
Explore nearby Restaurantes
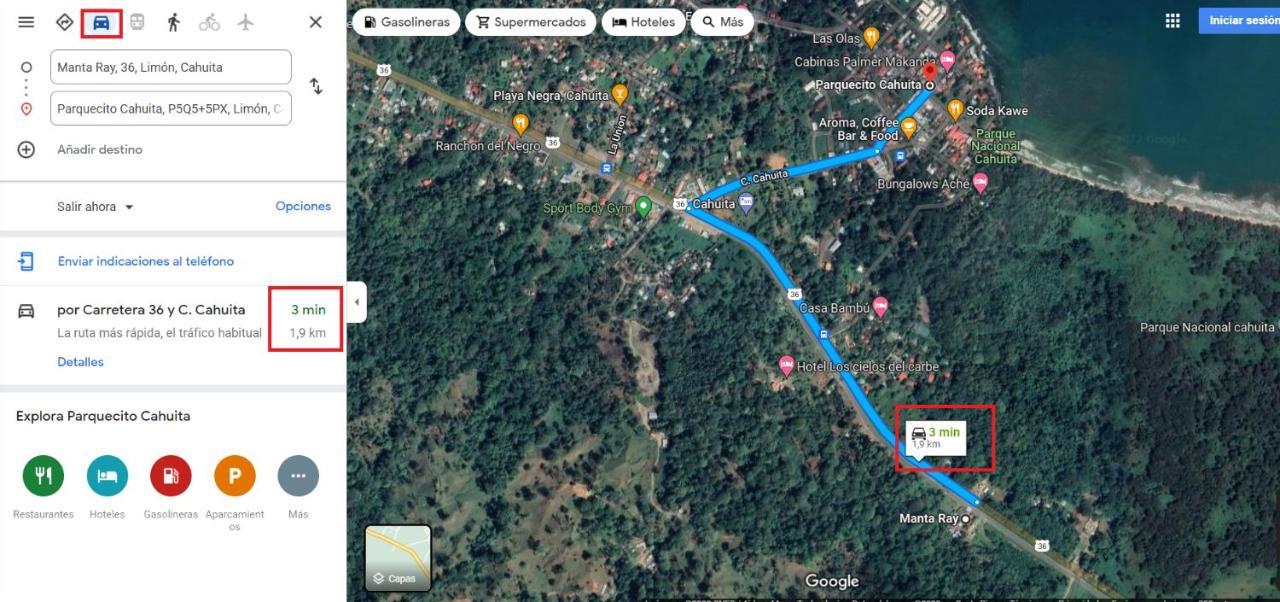pos(43,476)
